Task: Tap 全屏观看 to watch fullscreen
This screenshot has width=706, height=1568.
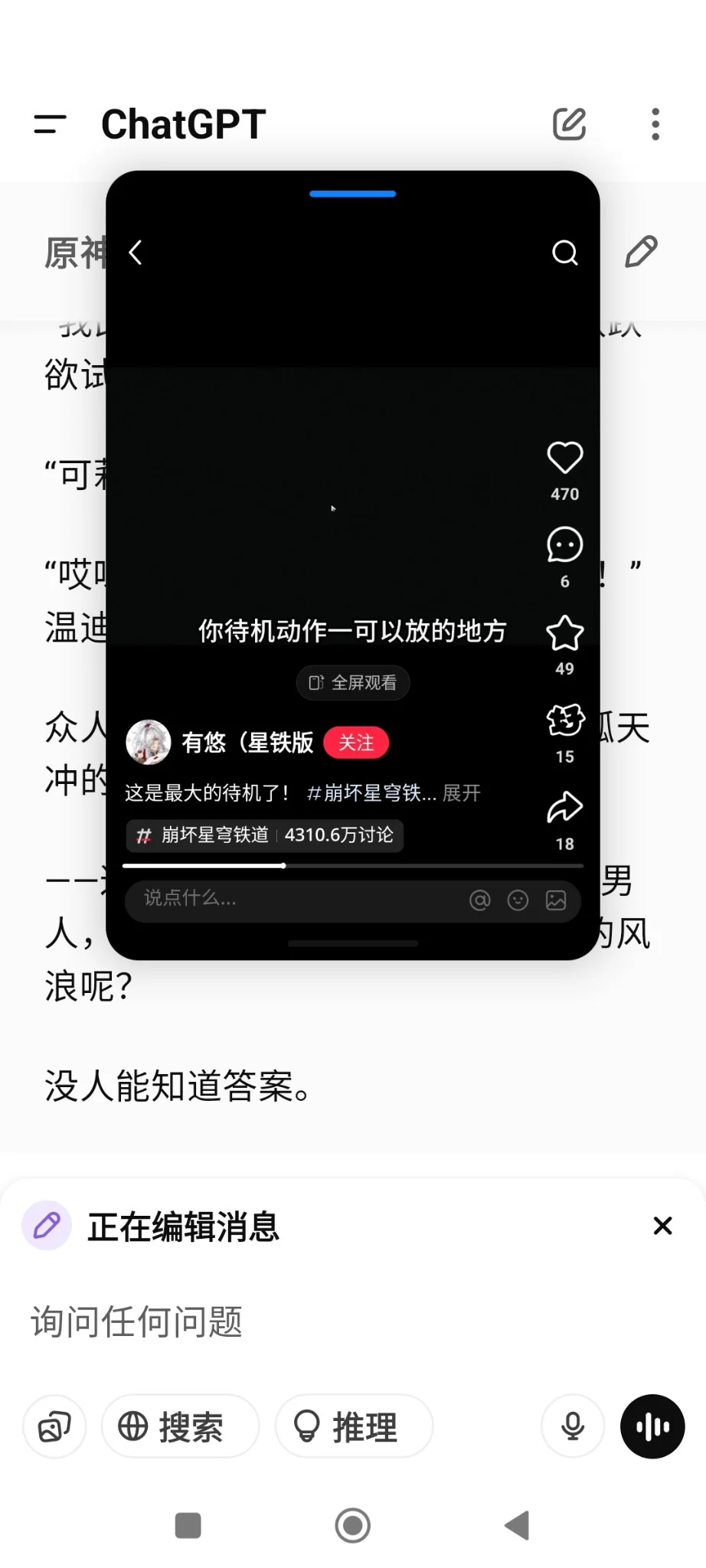Action: pyautogui.click(x=353, y=683)
